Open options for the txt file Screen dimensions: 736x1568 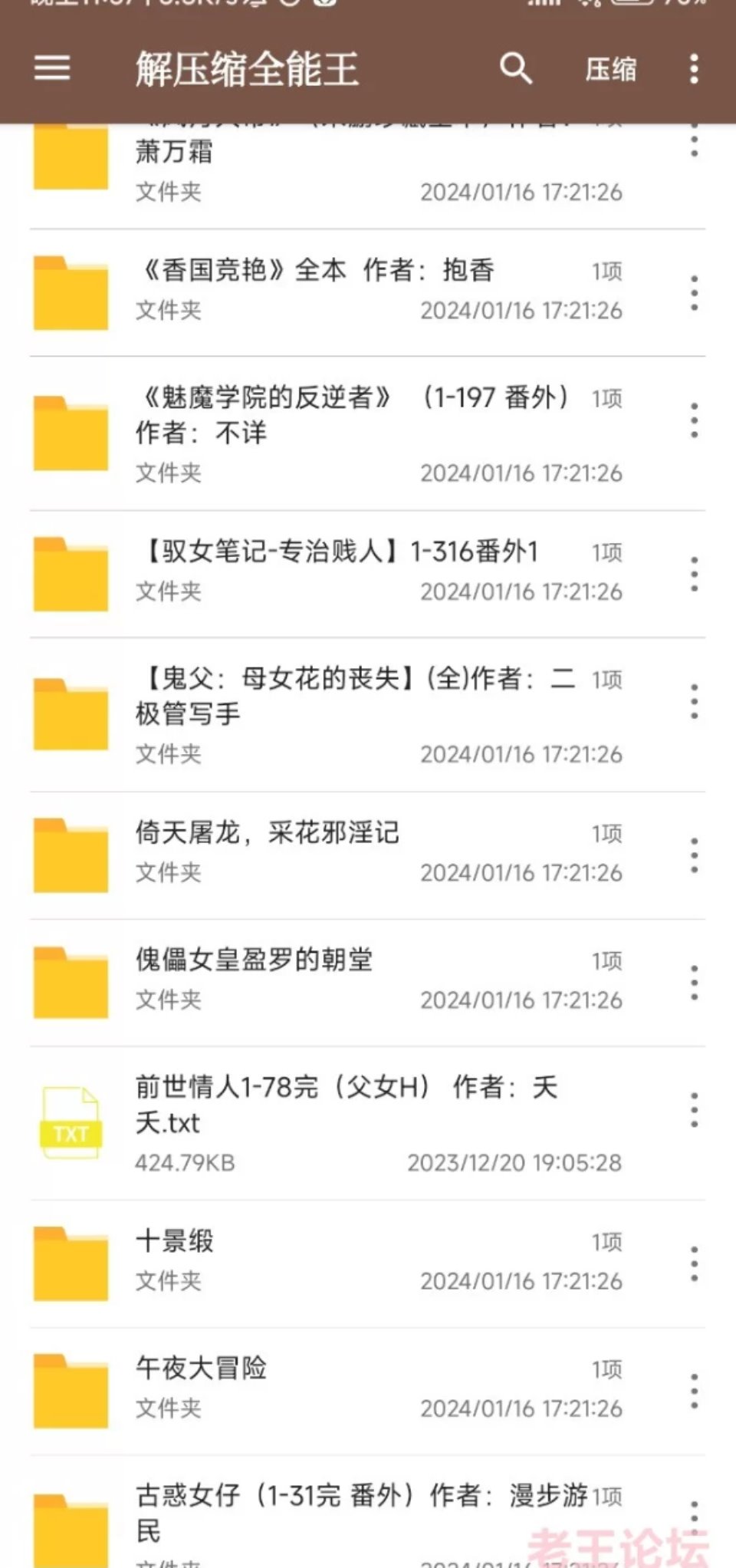click(x=694, y=1110)
